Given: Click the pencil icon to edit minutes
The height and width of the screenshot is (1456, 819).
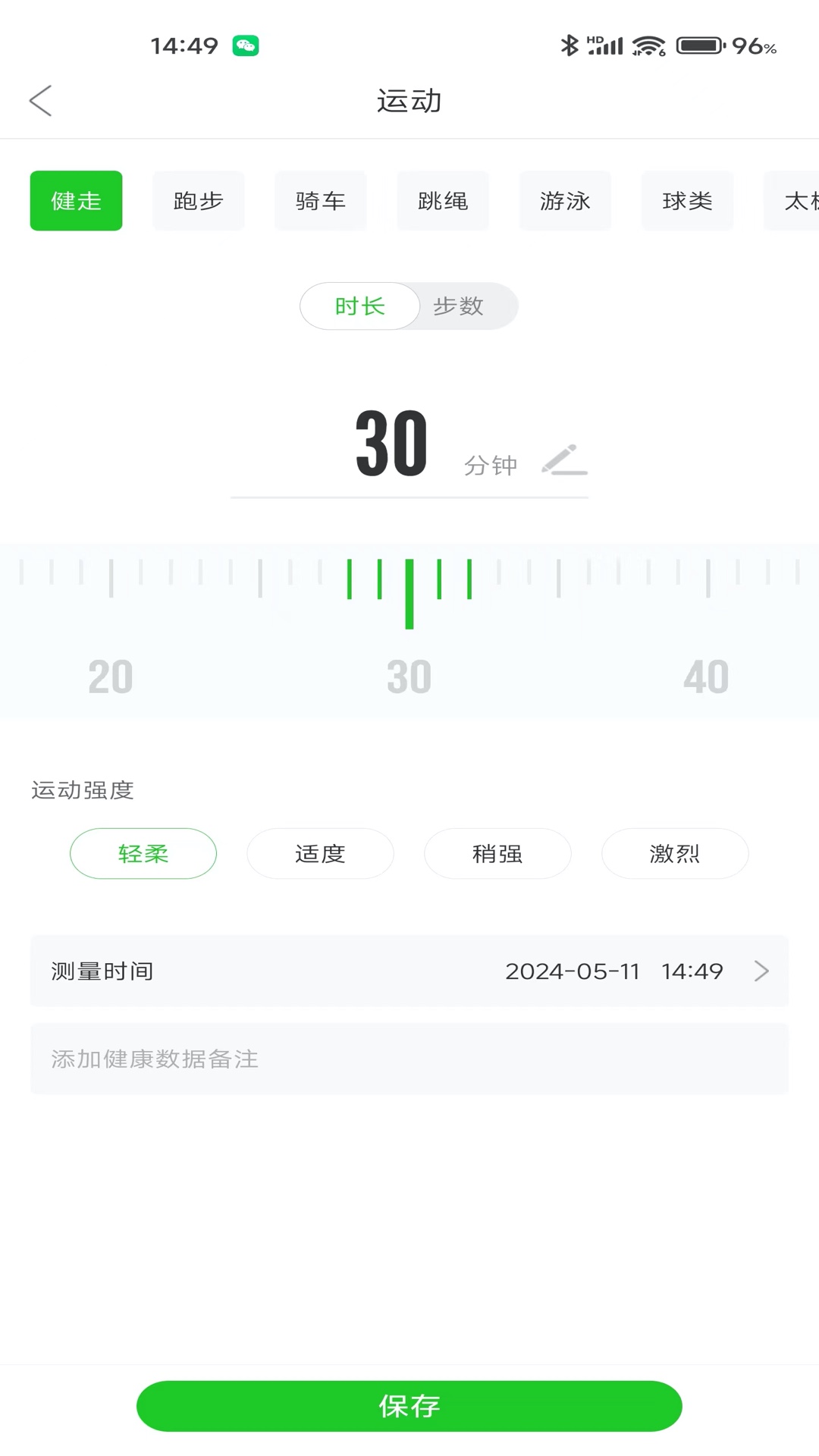Looking at the screenshot, I should pos(563,458).
